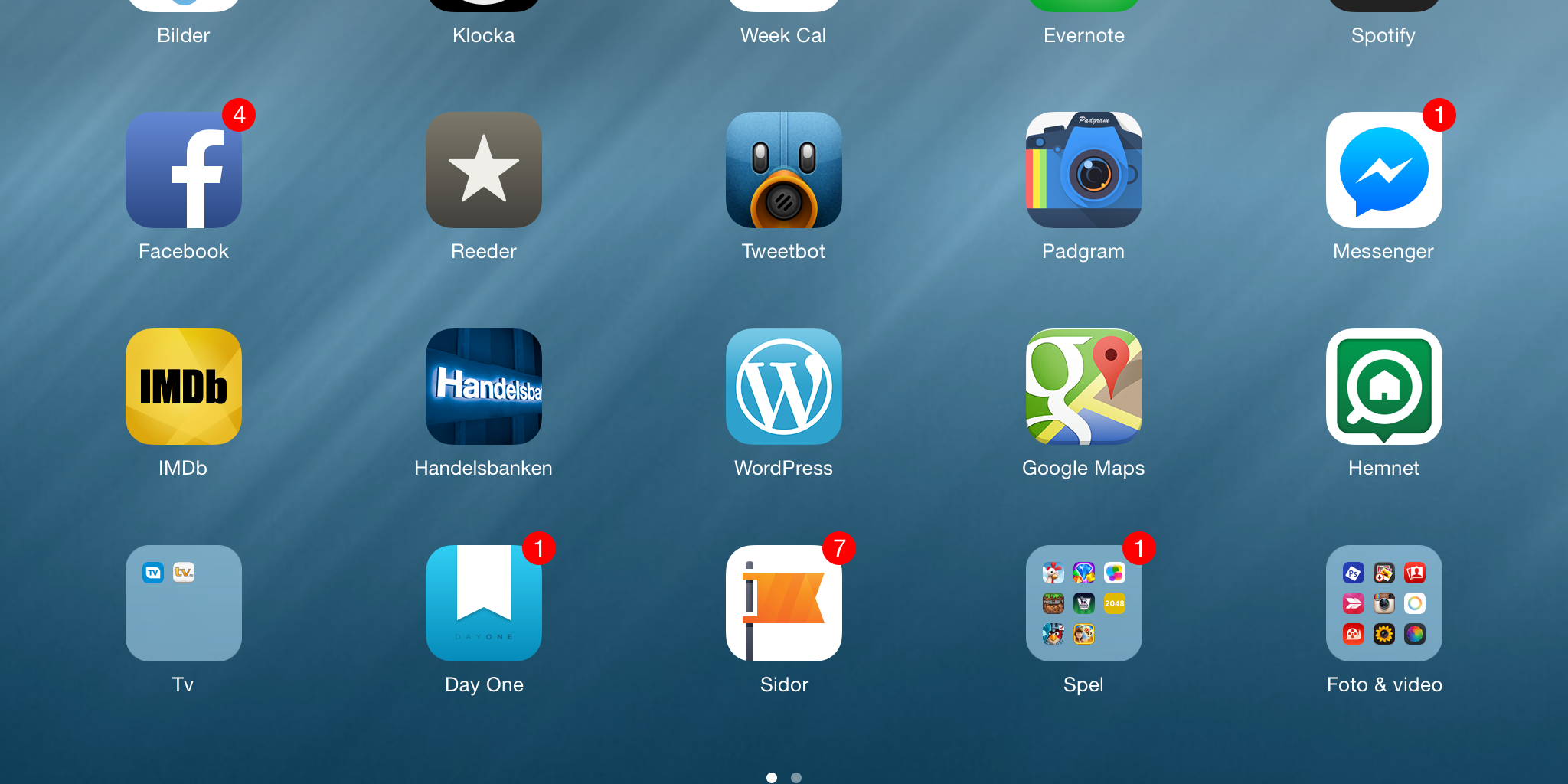This screenshot has height=784, width=1568.
Task: Tap the home screen page indicator dots
Action: (784, 777)
